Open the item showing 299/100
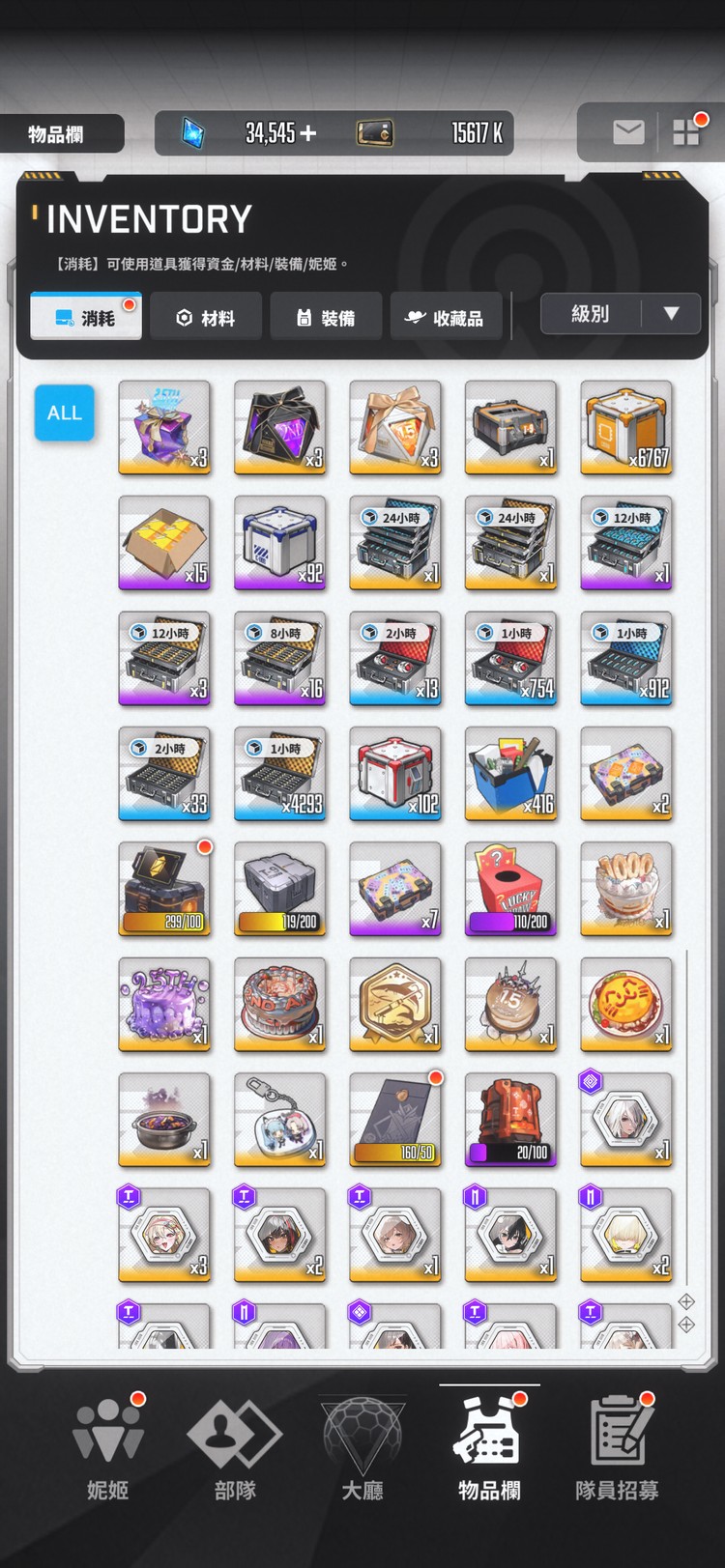This screenshot has height=1568, width=725. point(164,888)
